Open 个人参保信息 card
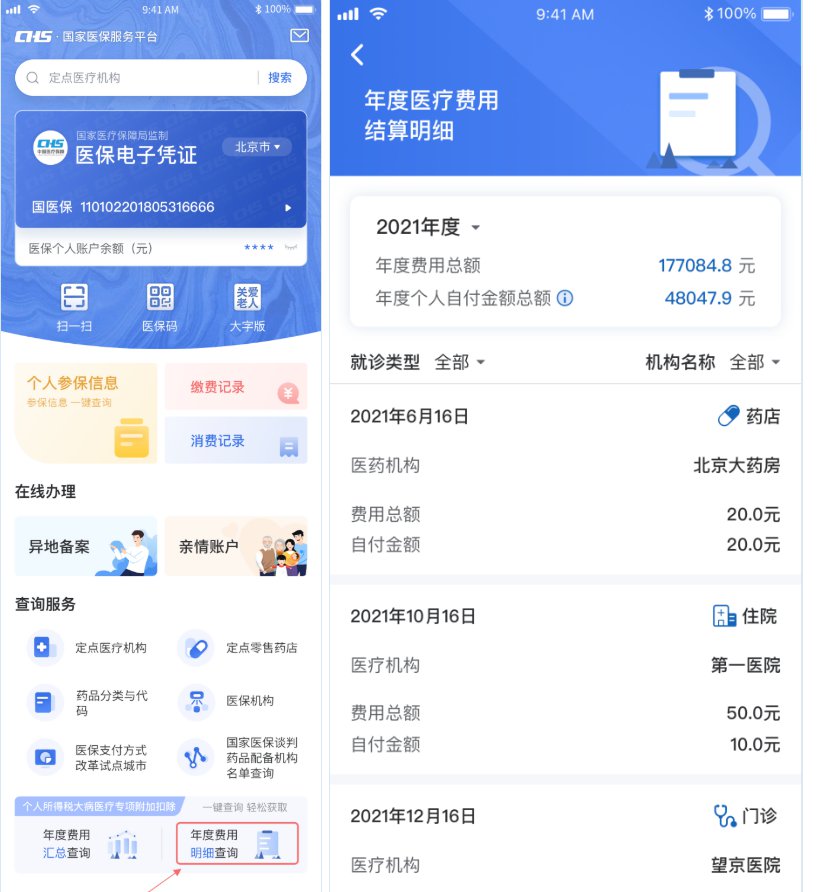Viewport: 820px width, 892px height. 85,412
